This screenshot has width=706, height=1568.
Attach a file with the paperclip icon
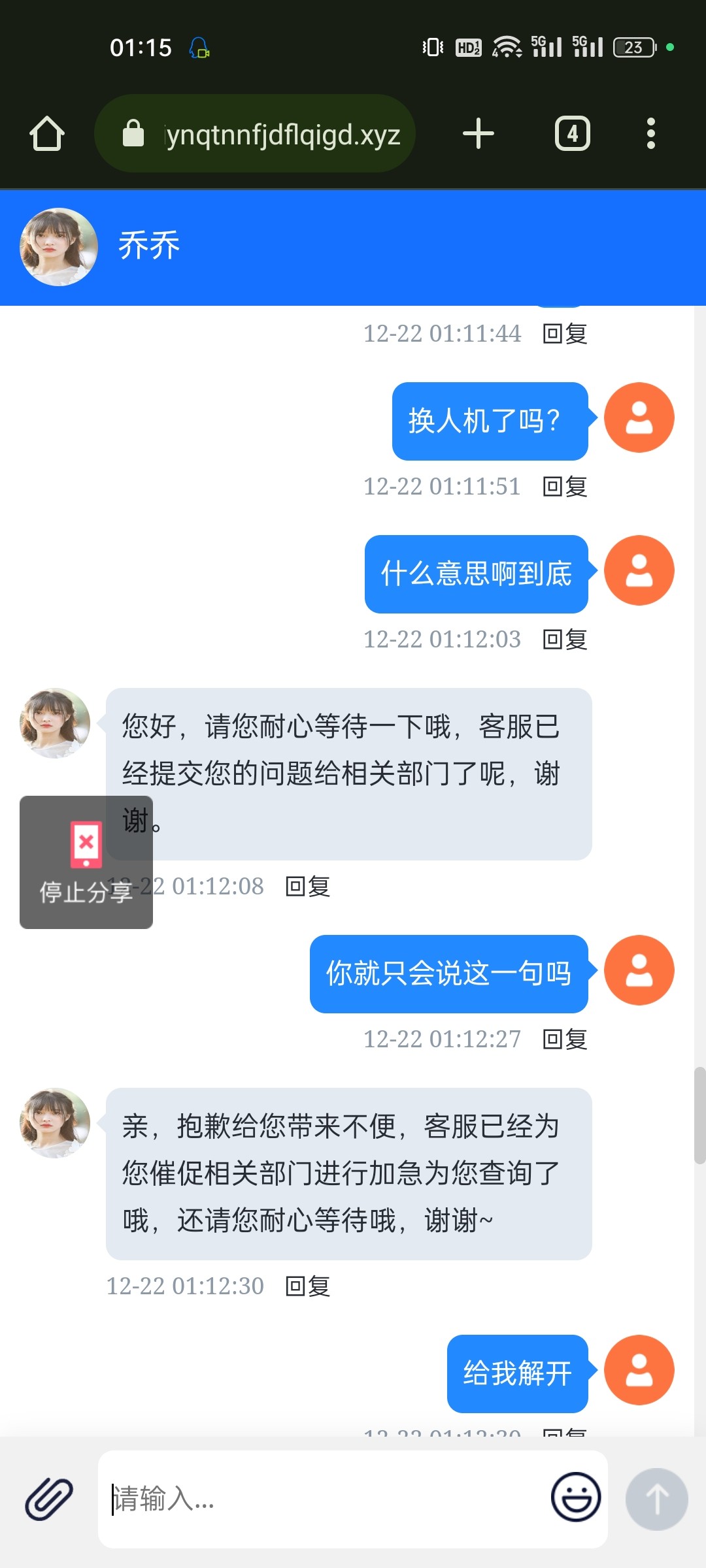[x=49, y=1498]
